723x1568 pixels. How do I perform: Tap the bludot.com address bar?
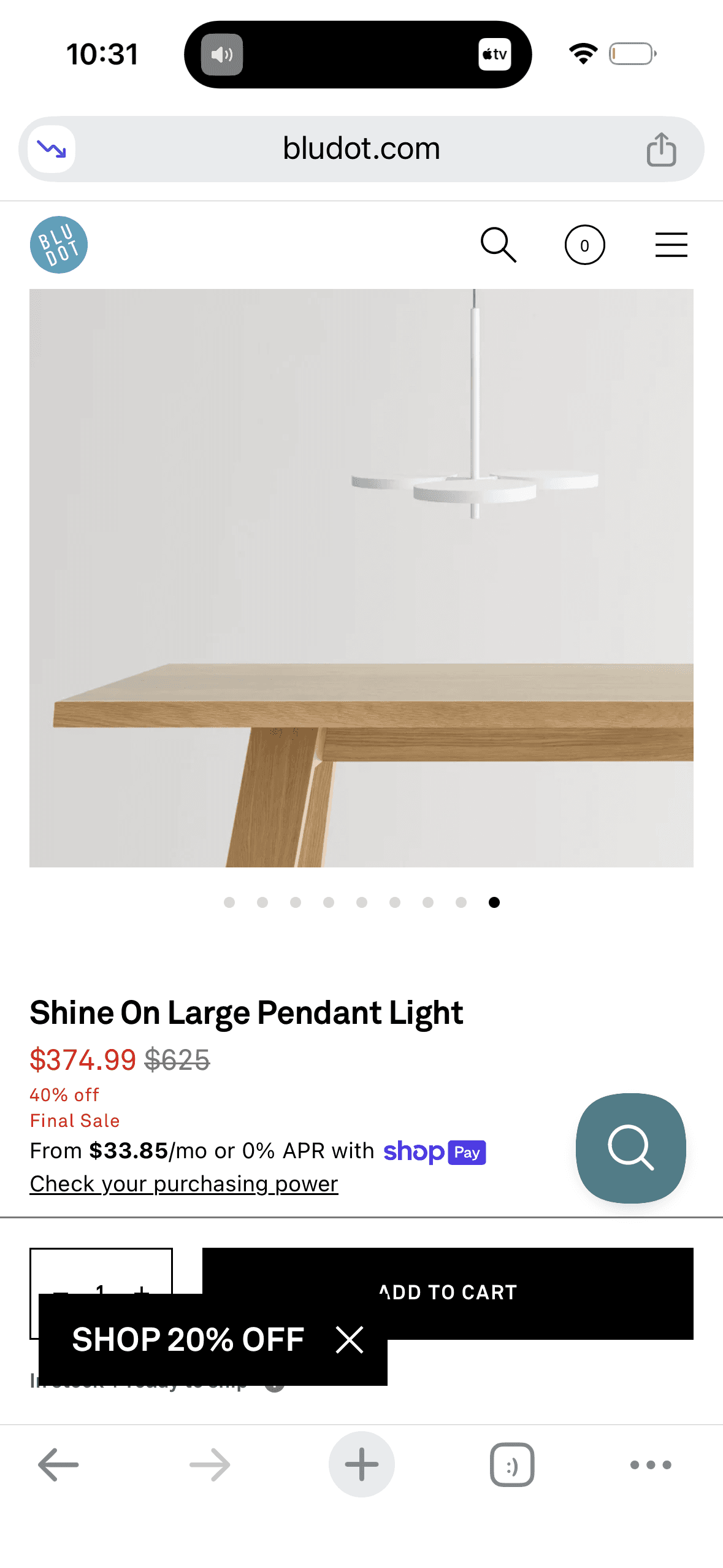point(361,148)
